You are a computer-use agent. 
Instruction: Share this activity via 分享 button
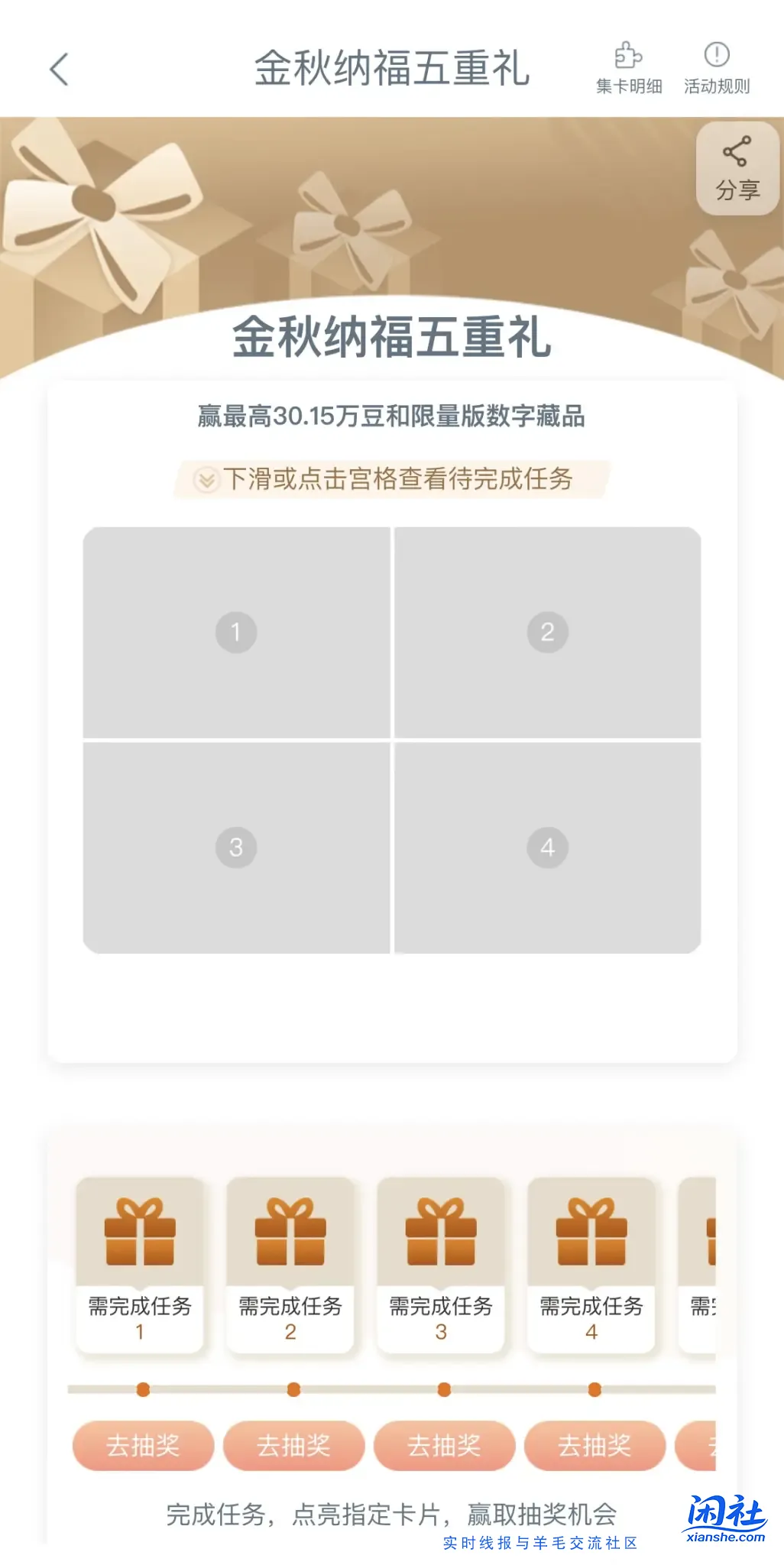pos(737,169)
